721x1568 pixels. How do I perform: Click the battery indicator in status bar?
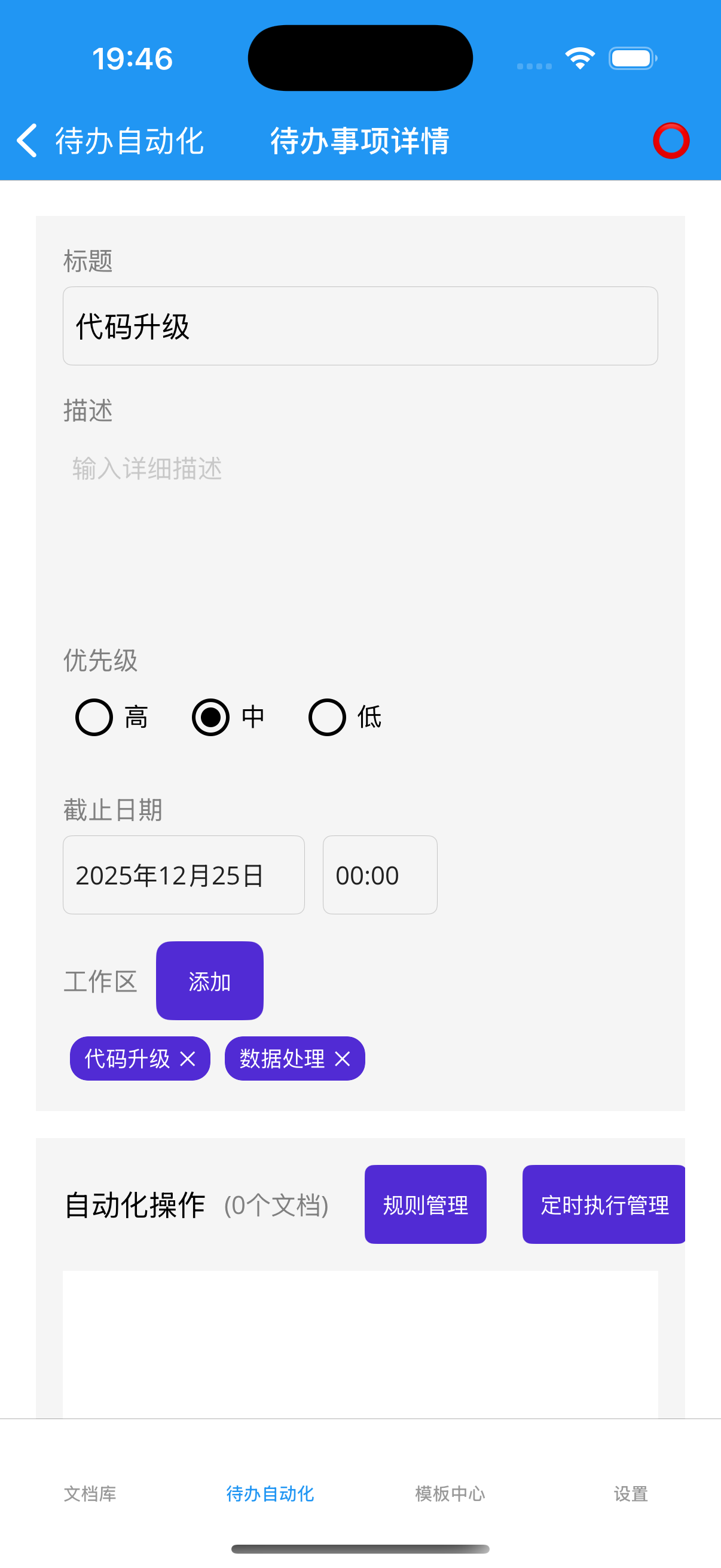[x=633, y=57]
